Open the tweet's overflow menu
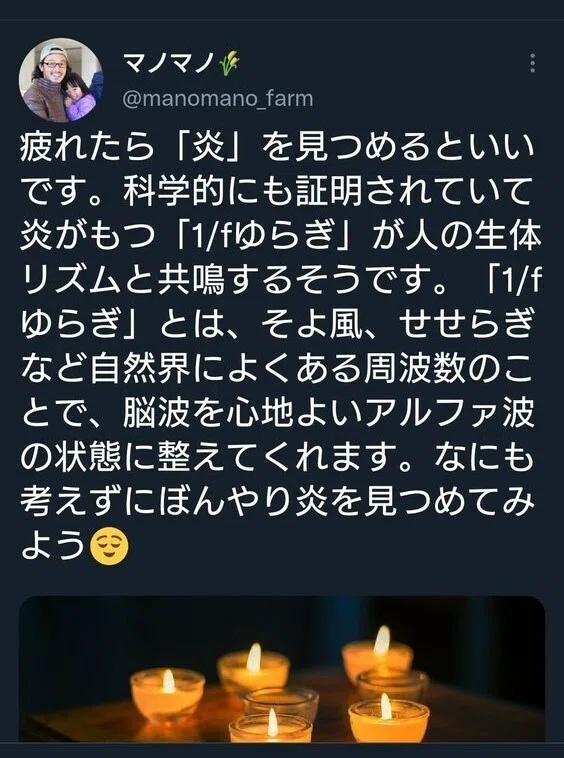 click(x=532, y=63)
